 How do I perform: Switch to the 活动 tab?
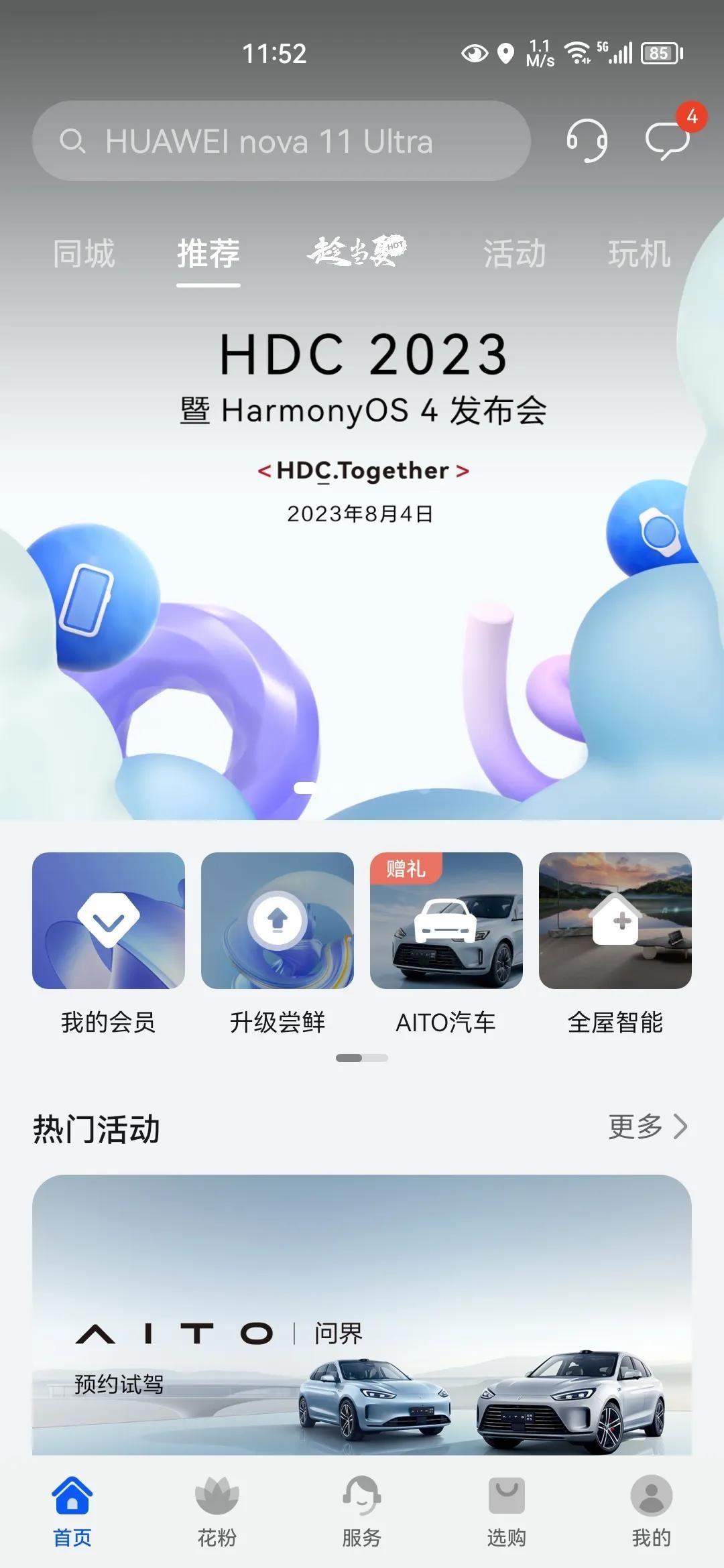(514, 254)
